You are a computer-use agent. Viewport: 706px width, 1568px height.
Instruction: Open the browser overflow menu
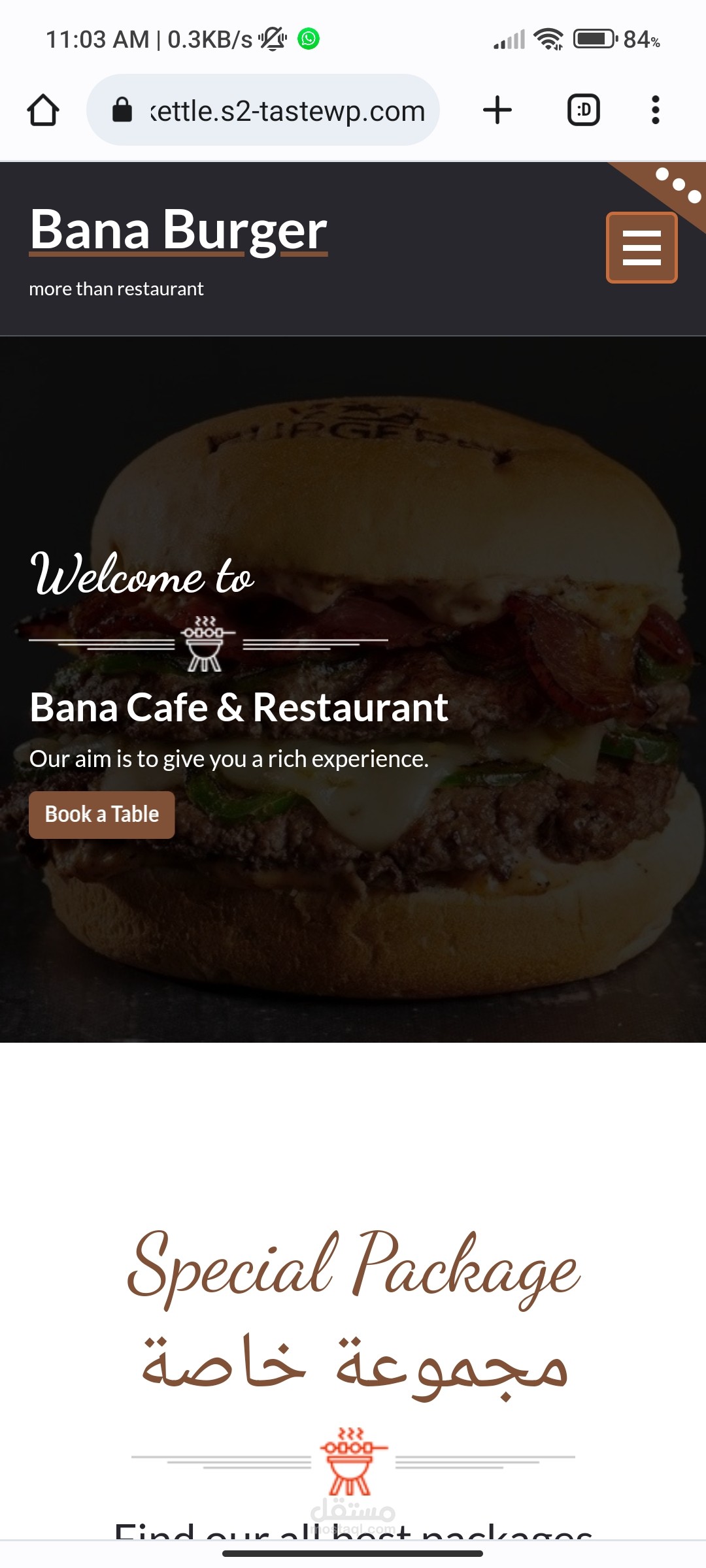tap(655, 110)
